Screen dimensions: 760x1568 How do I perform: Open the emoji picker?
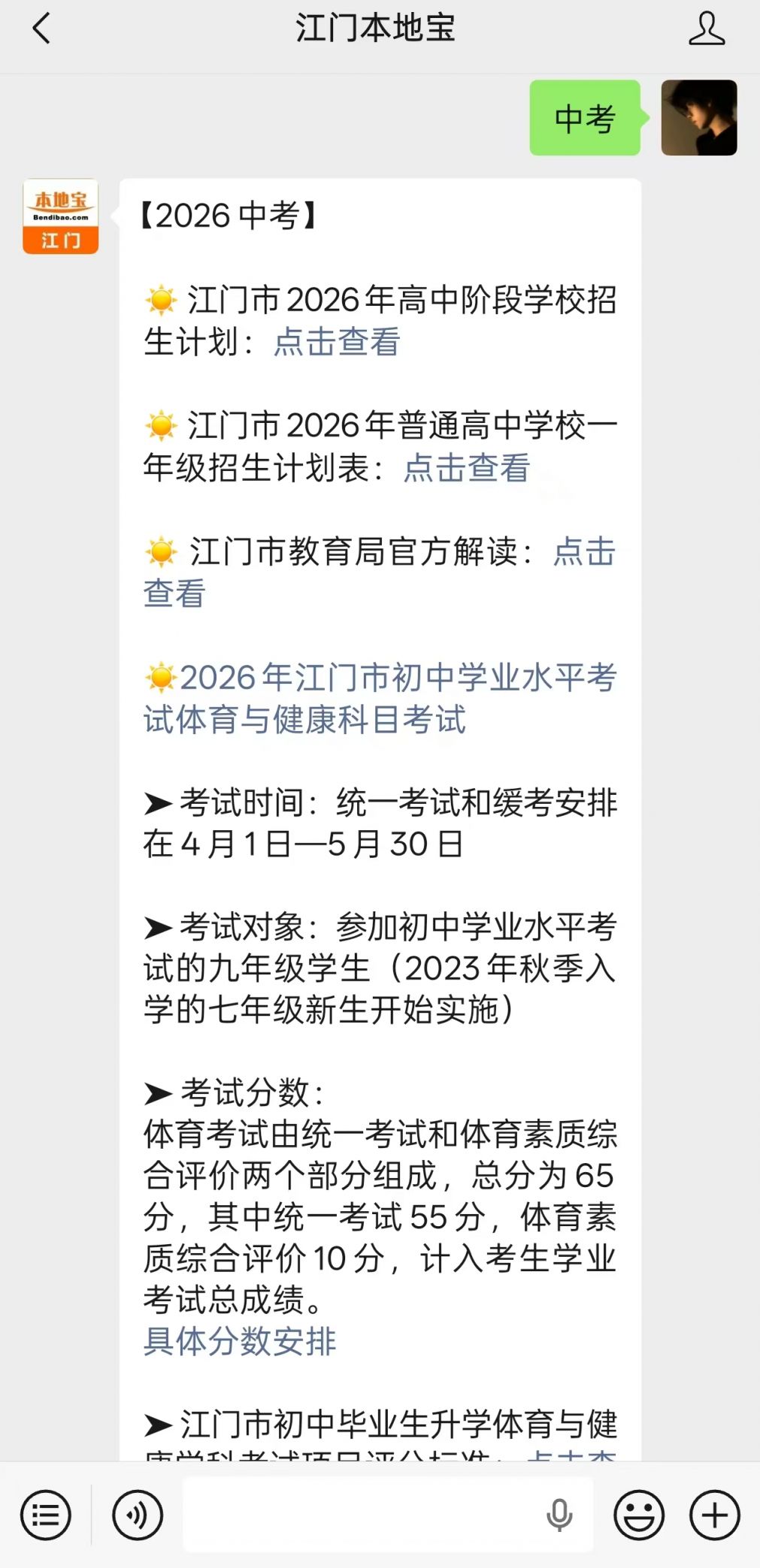coord(639,1515)
